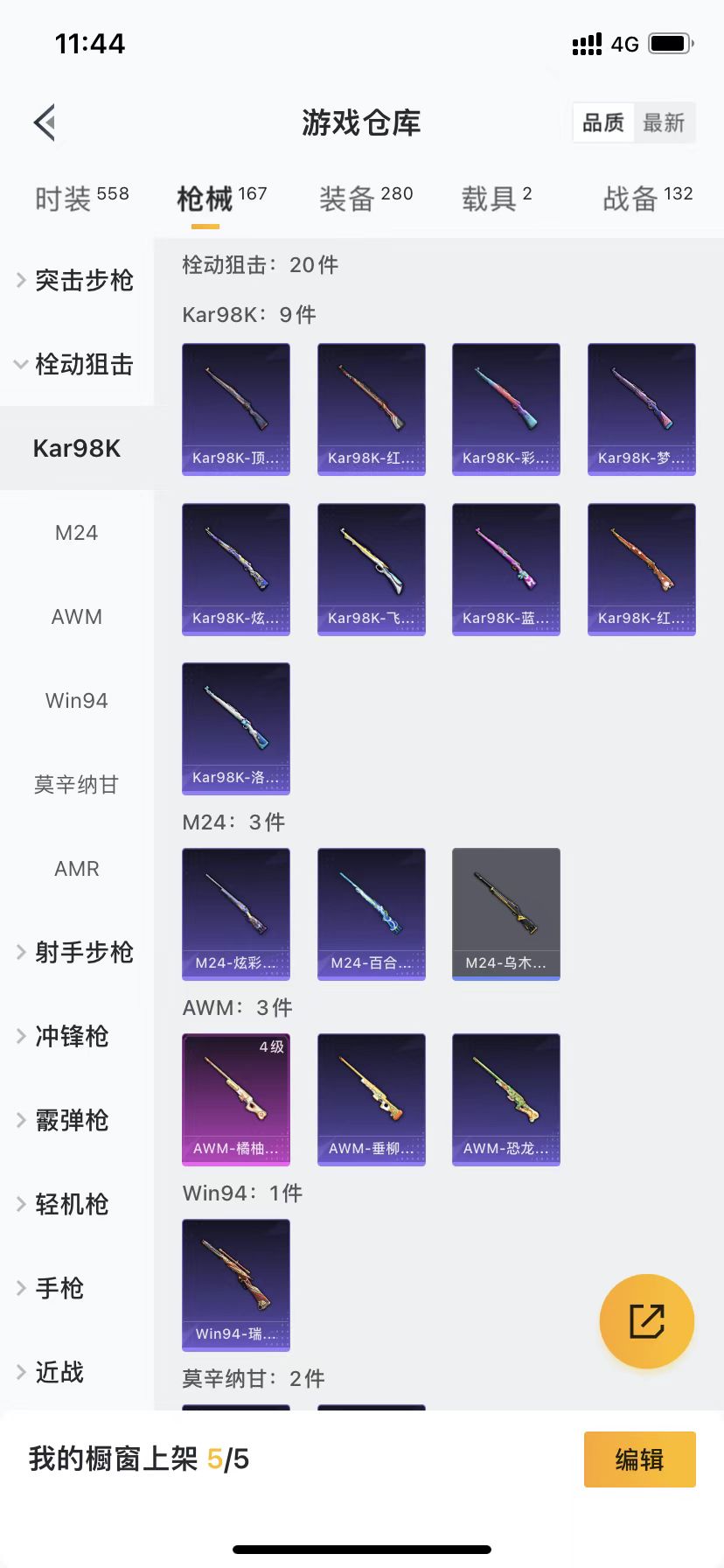The image size is (724, 1568).
Task: Select AWM in the sidebar
Action: pyautogui.click(x=77, y=617)
